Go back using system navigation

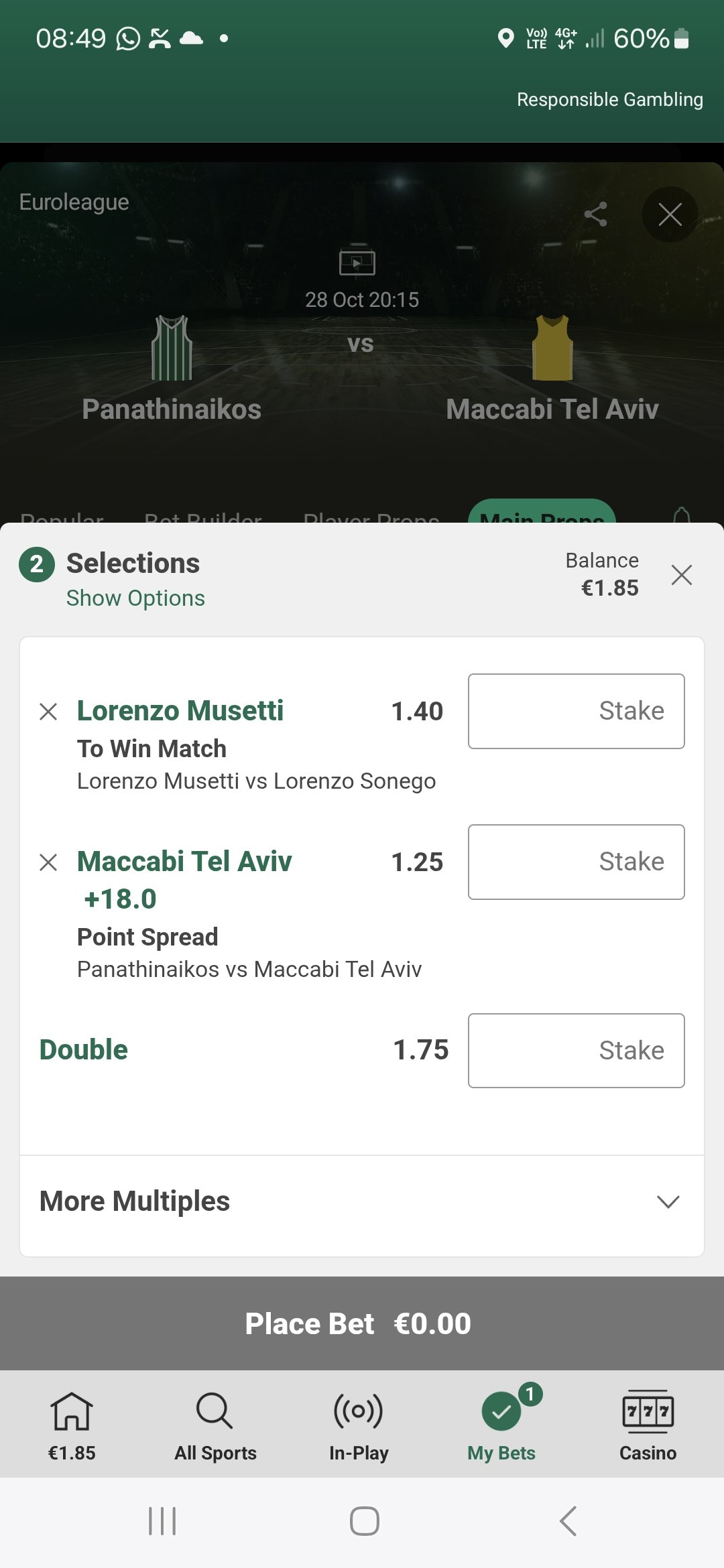point(568,1520)
